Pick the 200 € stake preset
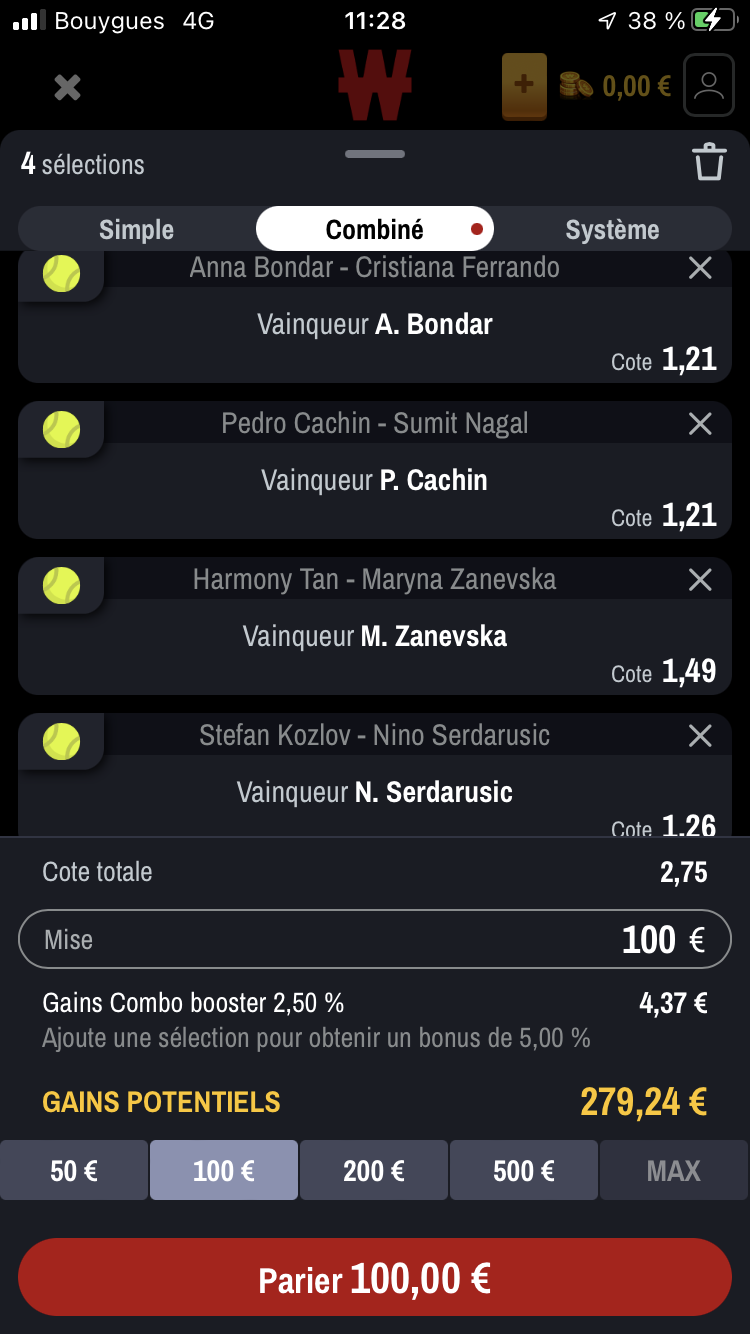750x1334 pixels. (x=374, y=1170)
